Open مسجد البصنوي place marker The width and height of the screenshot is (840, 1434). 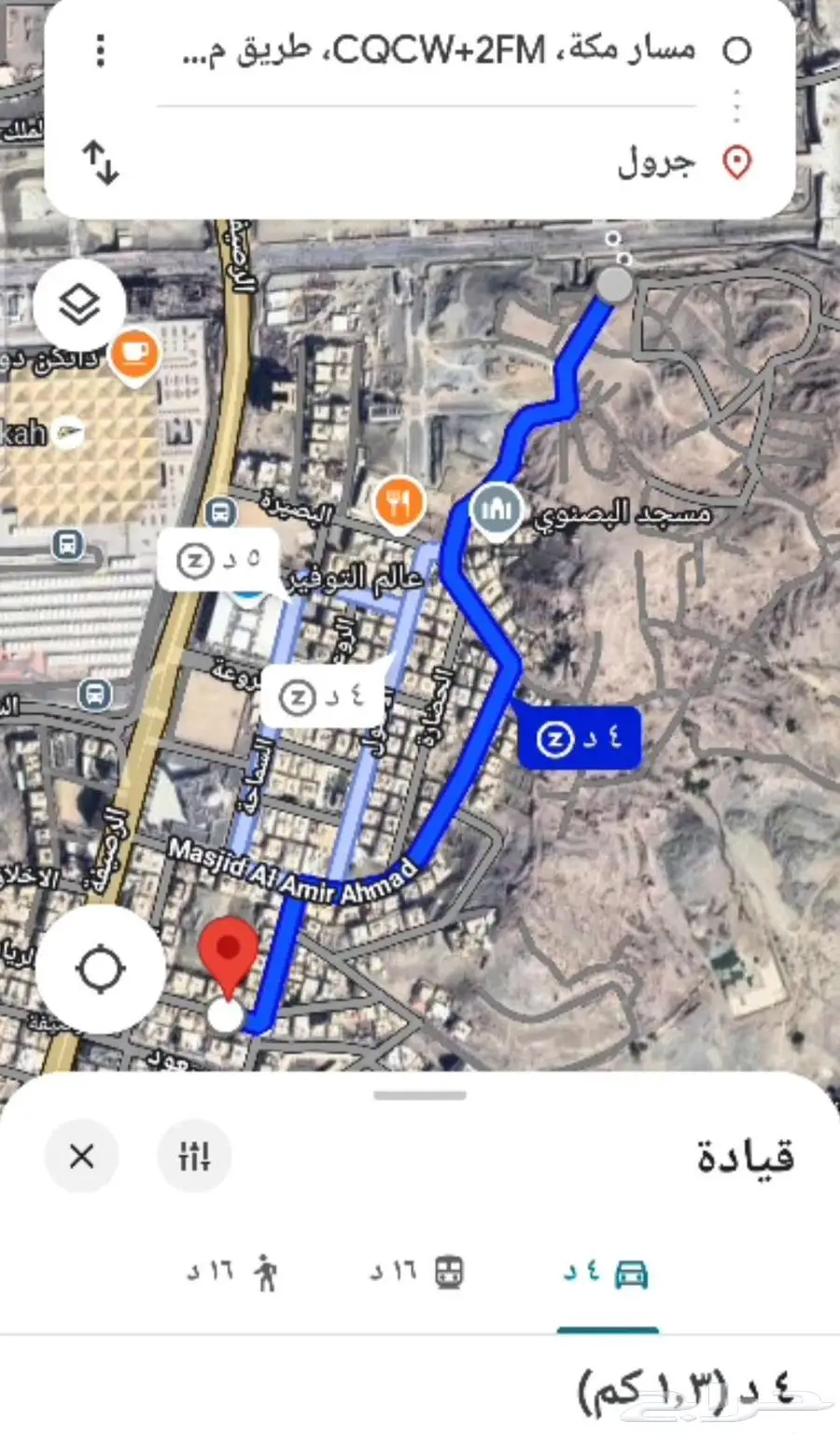[x=496, y=509]
